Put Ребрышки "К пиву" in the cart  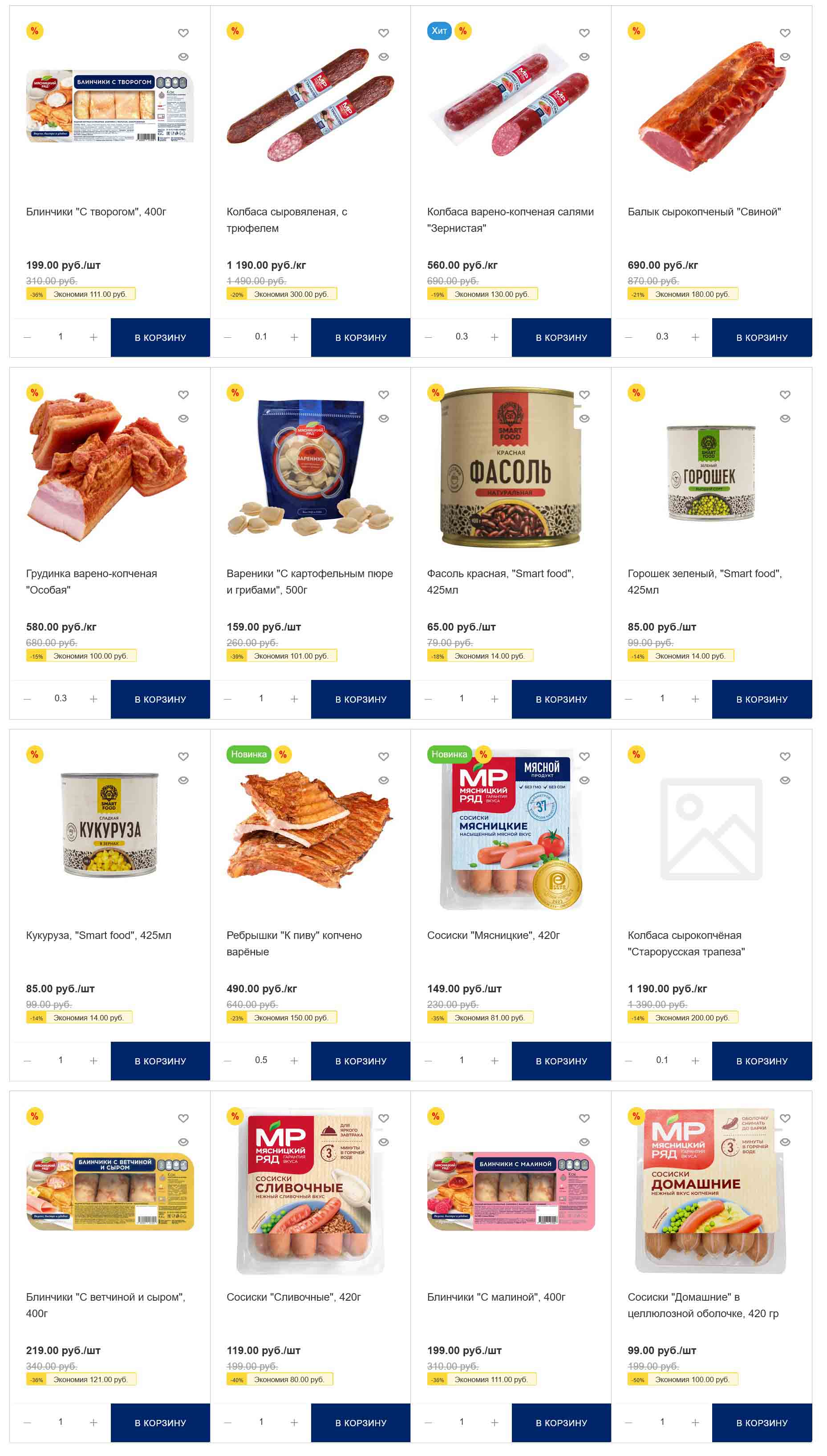(x=361, y=1061)
